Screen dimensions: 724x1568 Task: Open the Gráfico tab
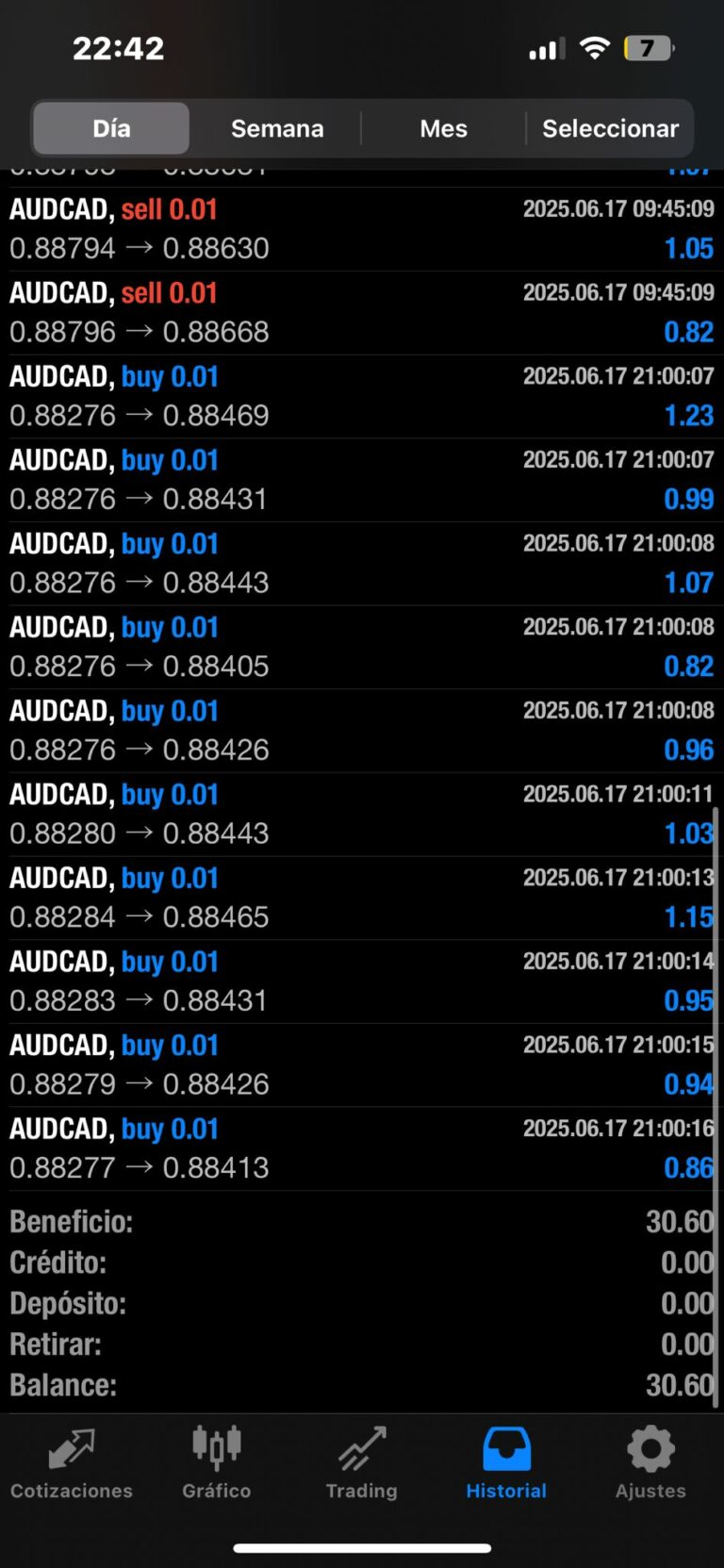click(x=217, y=1463)
